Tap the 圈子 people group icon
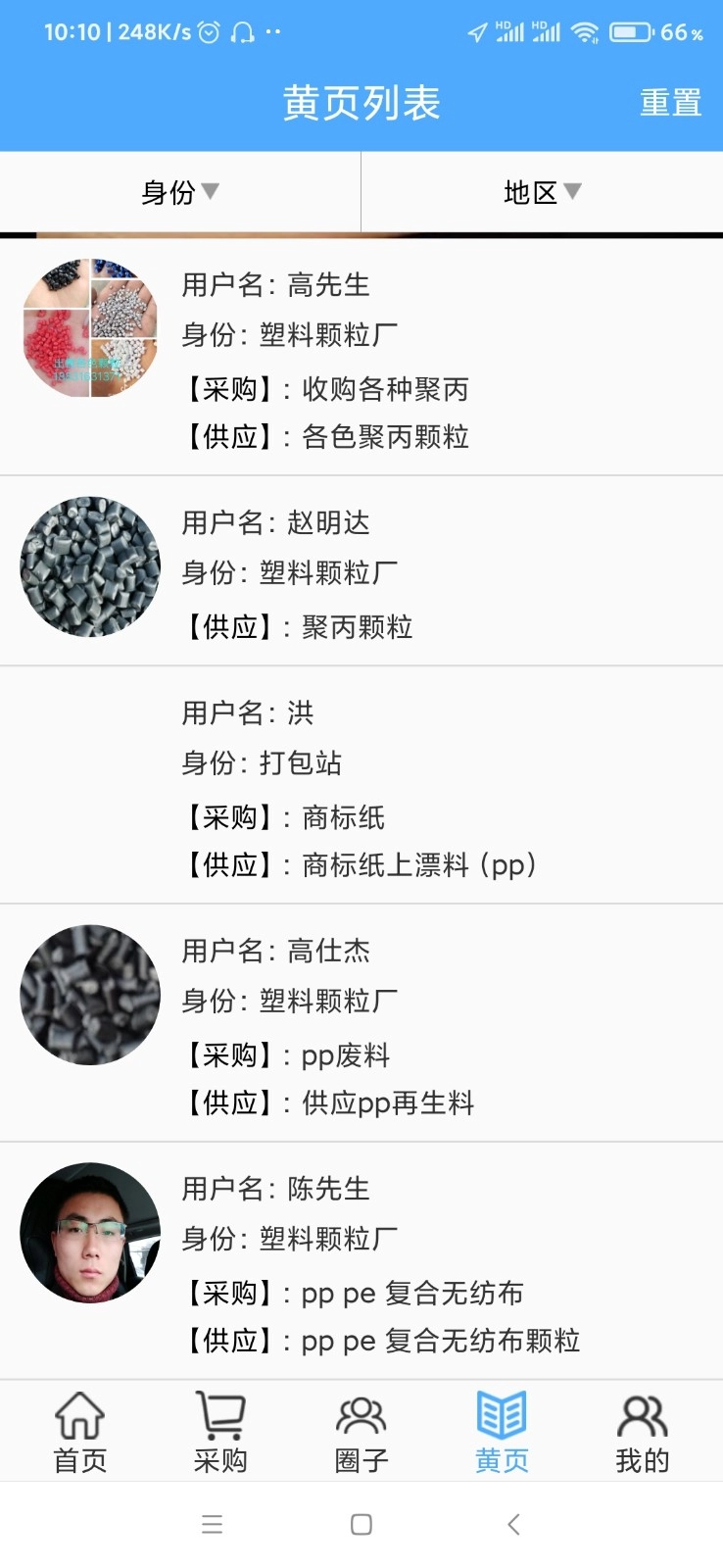This screenshot has width=723, height=1568. pyautogui.click(x=361, y=1413)
